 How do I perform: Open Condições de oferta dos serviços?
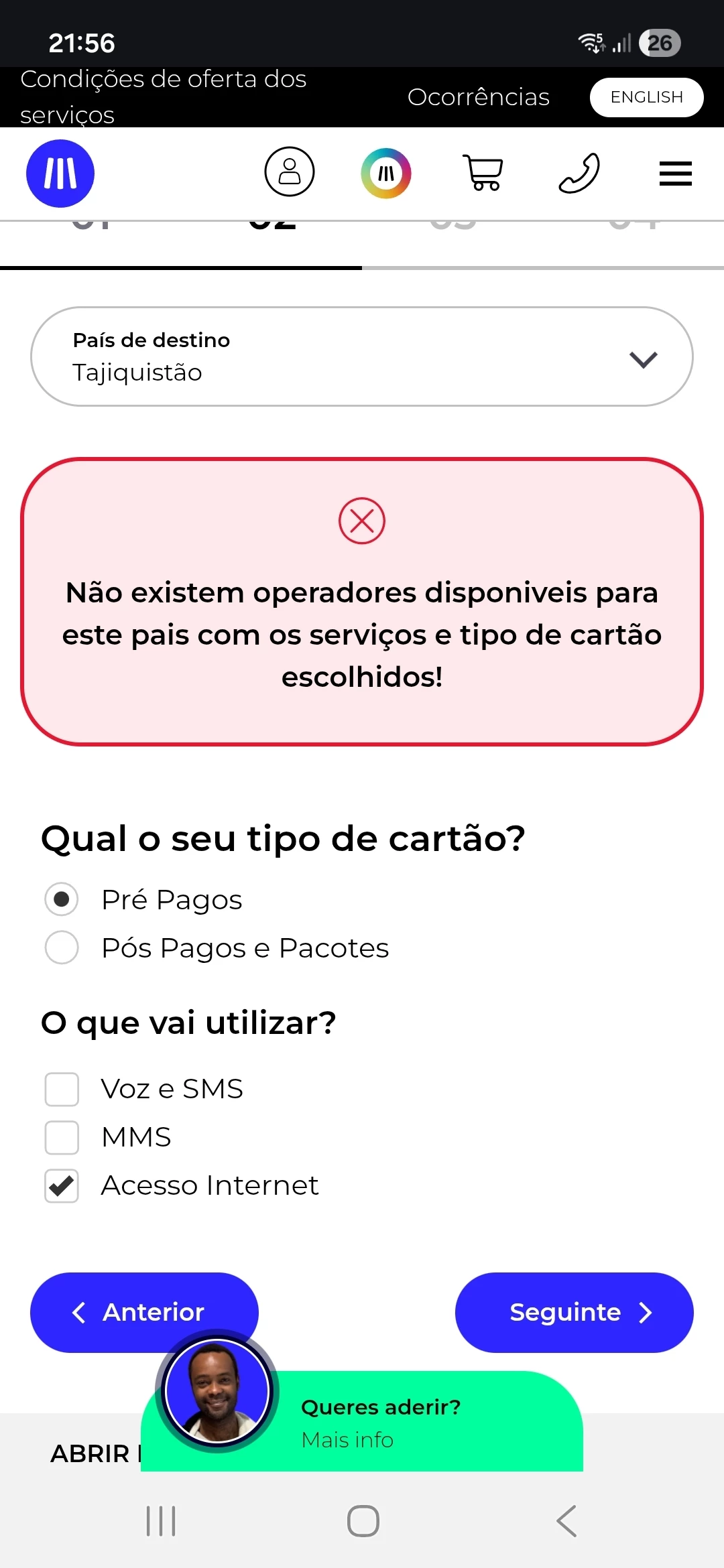[163, 97]
